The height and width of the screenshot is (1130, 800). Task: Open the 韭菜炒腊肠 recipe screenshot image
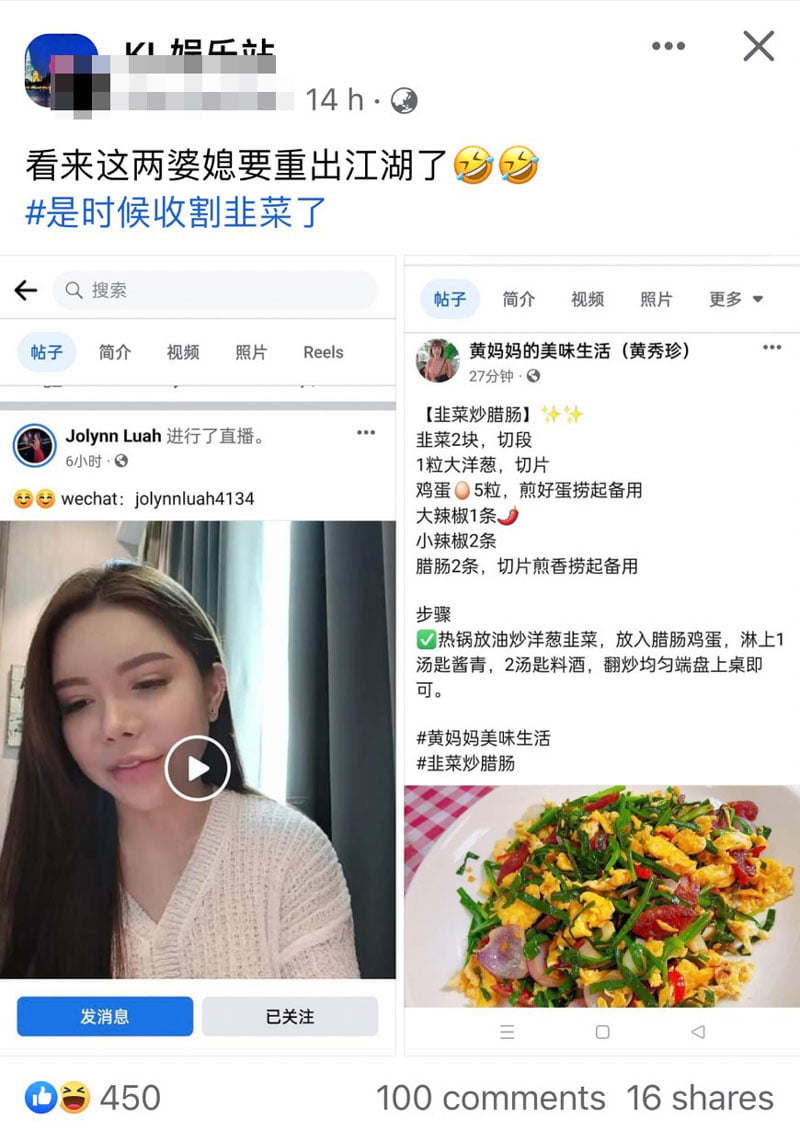click(x=602, y=655)
